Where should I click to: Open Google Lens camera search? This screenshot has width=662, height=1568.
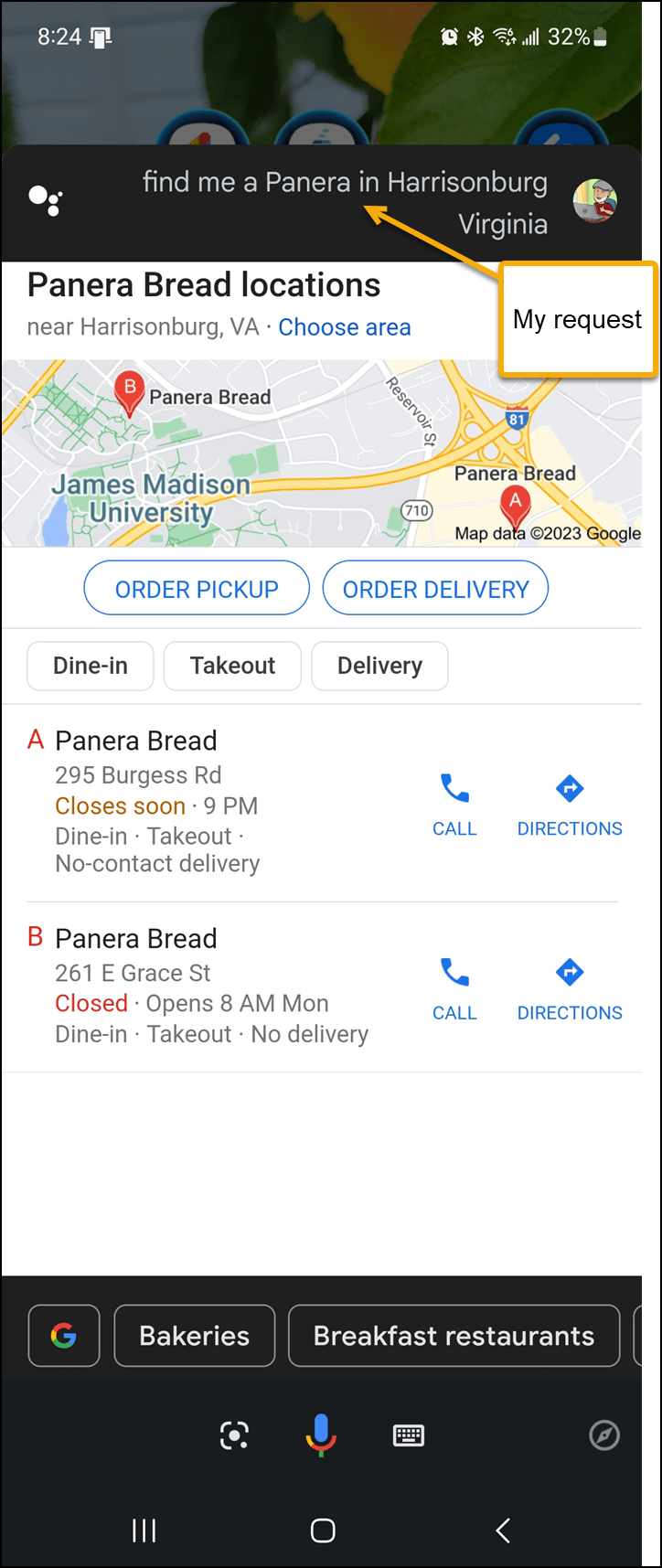(x=234, y=1435)
